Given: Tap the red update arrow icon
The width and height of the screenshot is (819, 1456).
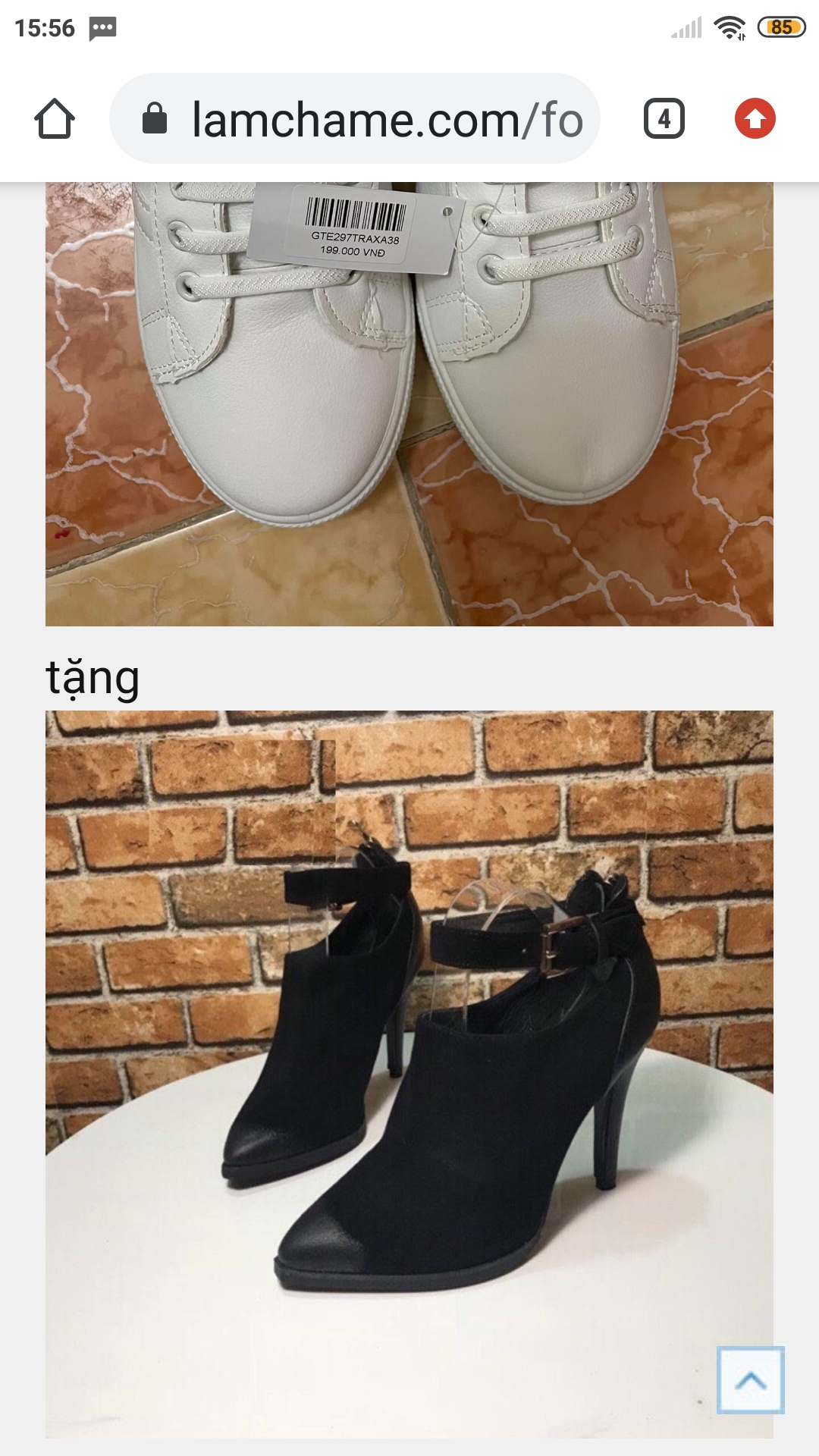Looking at the screenshot, I should pyautogui.click(x=755, y=119).
